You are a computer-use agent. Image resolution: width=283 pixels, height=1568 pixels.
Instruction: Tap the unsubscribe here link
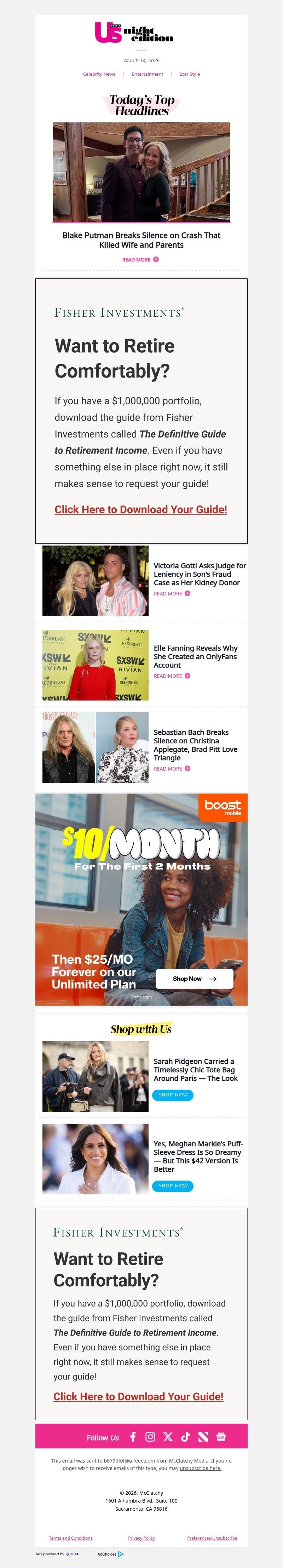coord(200,1468)
